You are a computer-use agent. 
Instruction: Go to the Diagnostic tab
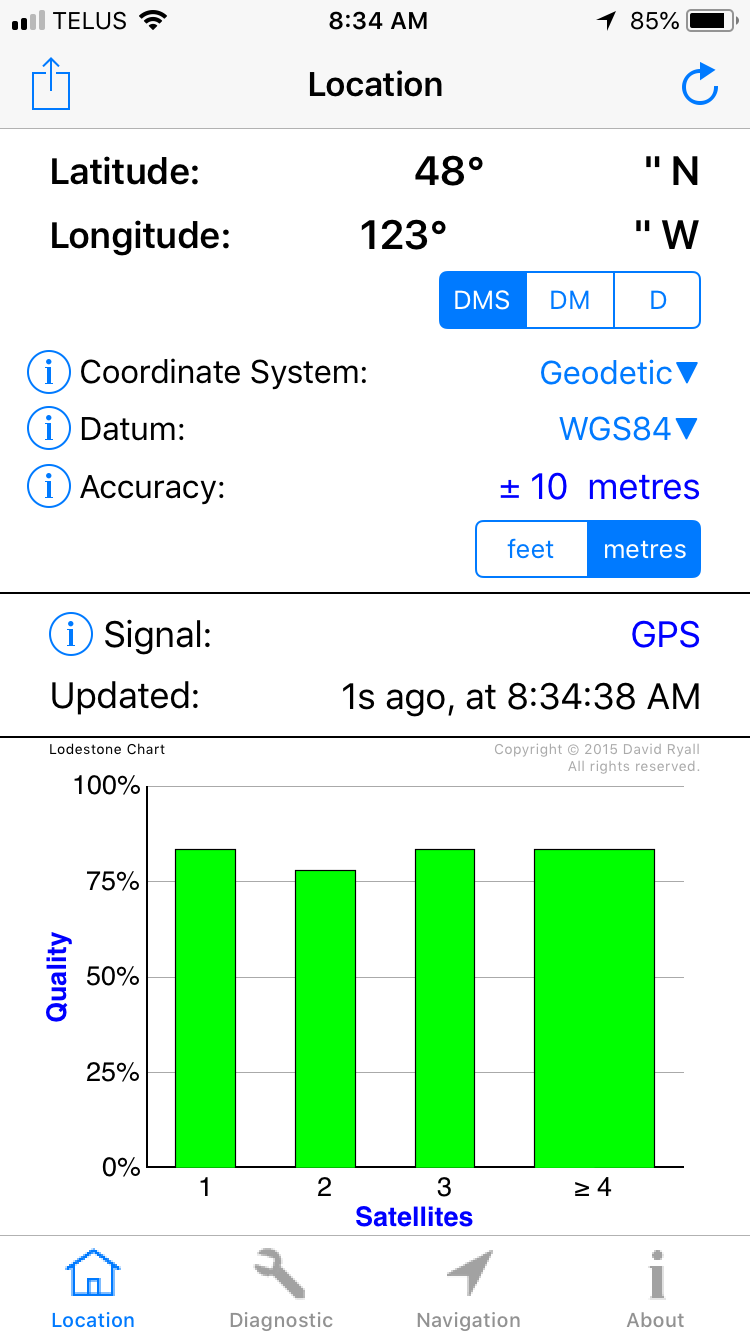coord(281,1290)
